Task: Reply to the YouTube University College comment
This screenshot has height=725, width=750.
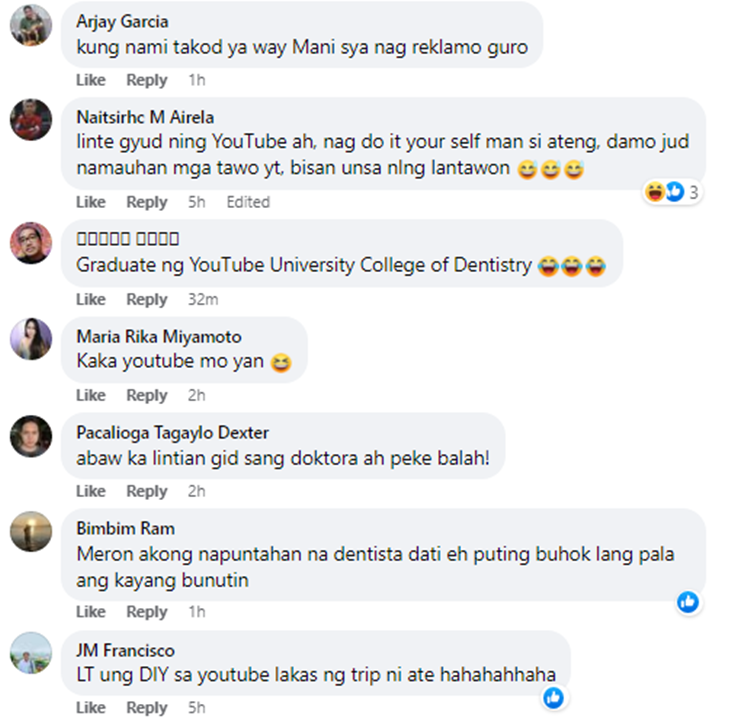Action: [146, 299]
